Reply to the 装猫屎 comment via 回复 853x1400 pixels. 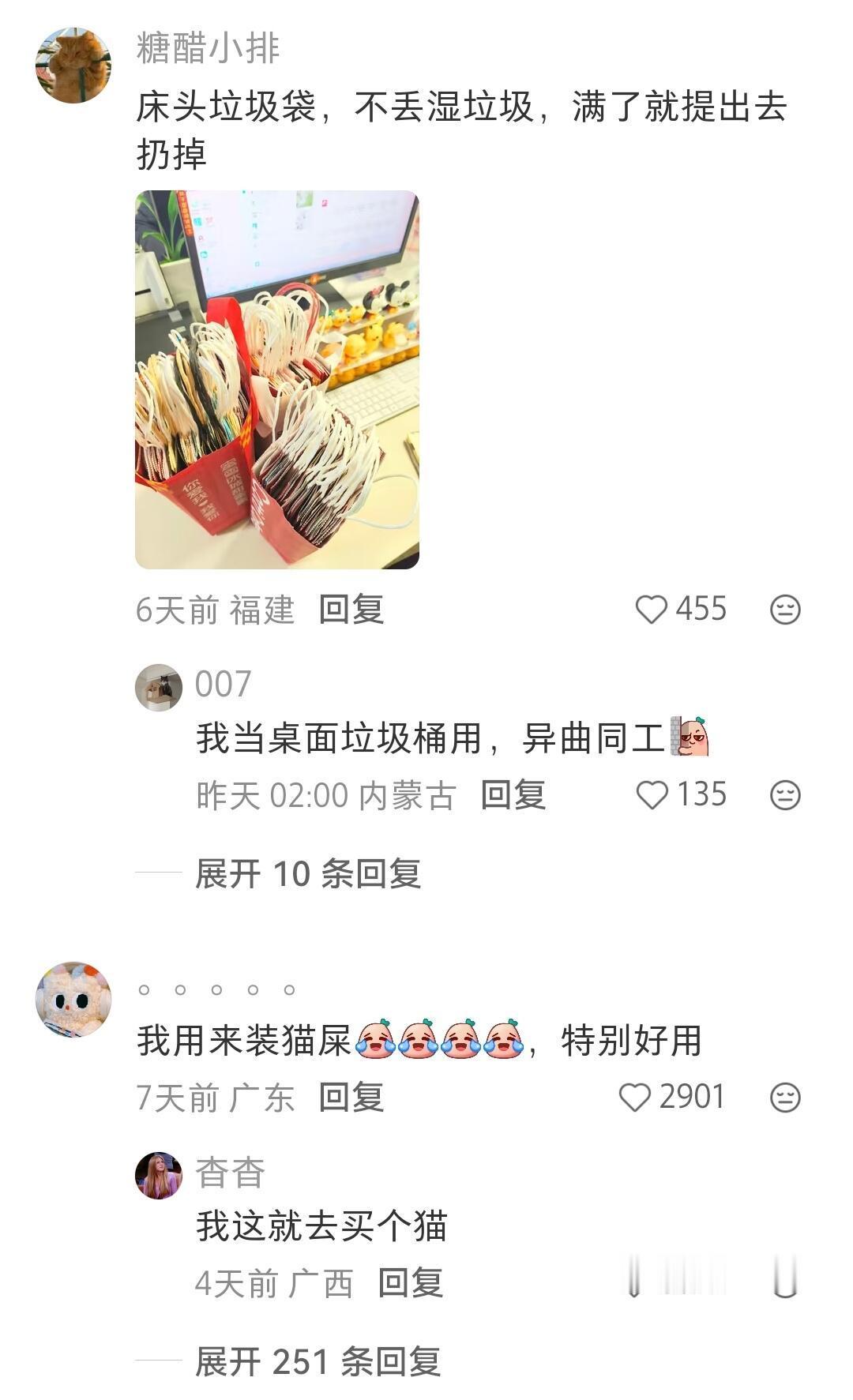351,1097
